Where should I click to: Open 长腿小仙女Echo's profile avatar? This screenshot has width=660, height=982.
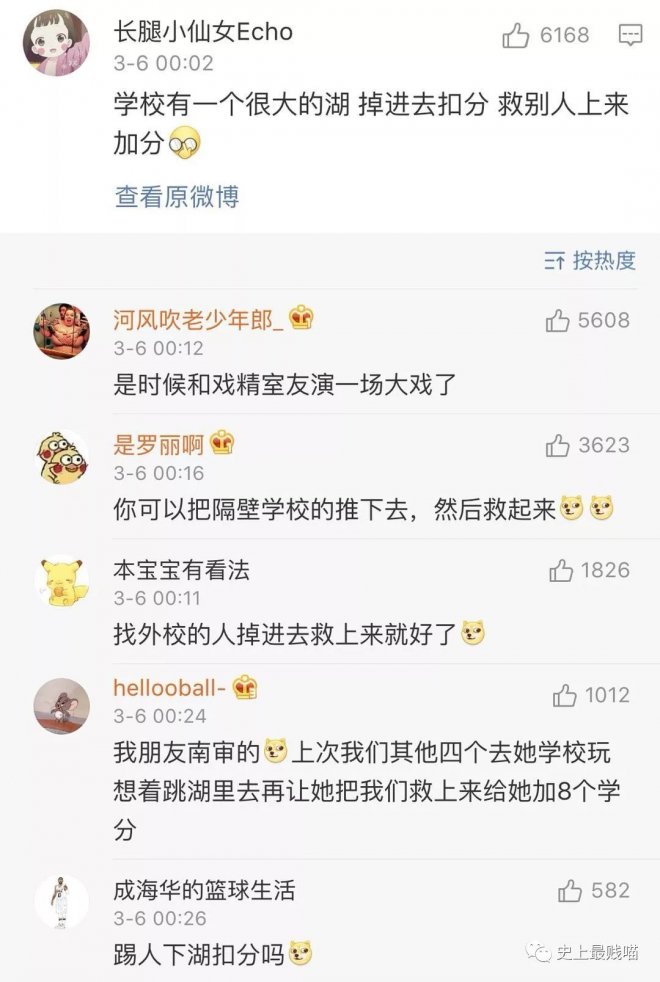(56, 44)
